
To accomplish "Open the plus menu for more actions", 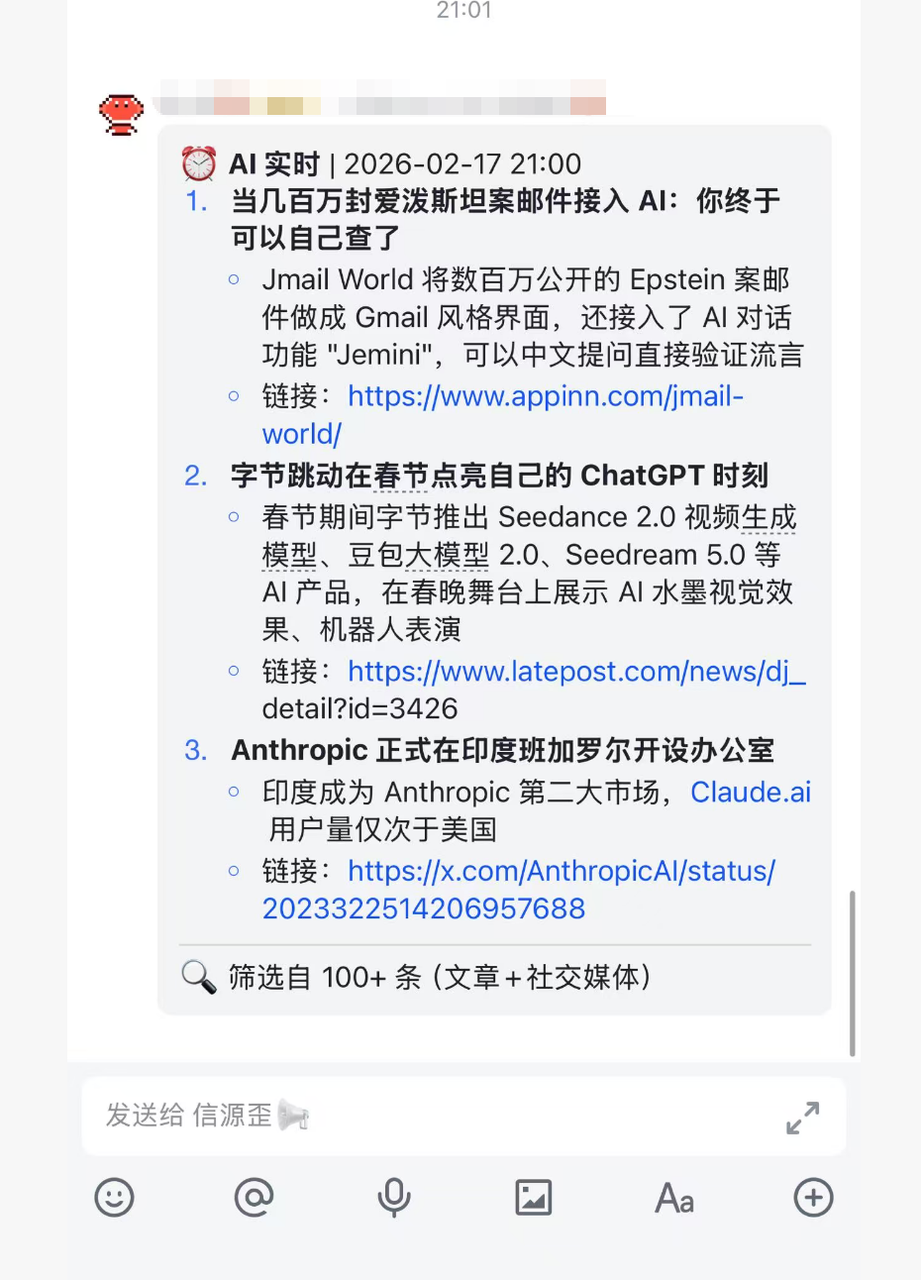I will coord(813,1197).
